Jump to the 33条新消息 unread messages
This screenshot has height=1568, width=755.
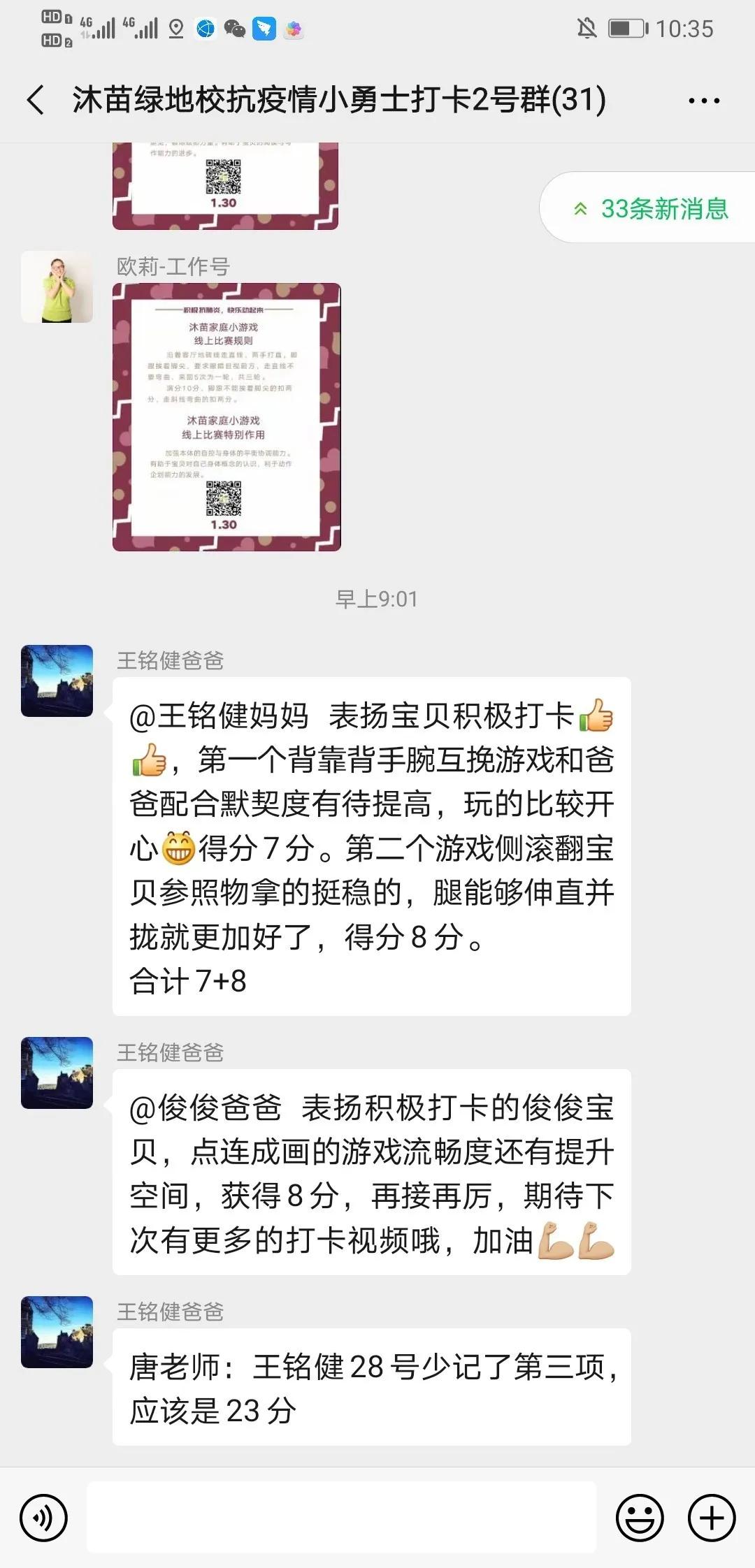pos(650,208)
